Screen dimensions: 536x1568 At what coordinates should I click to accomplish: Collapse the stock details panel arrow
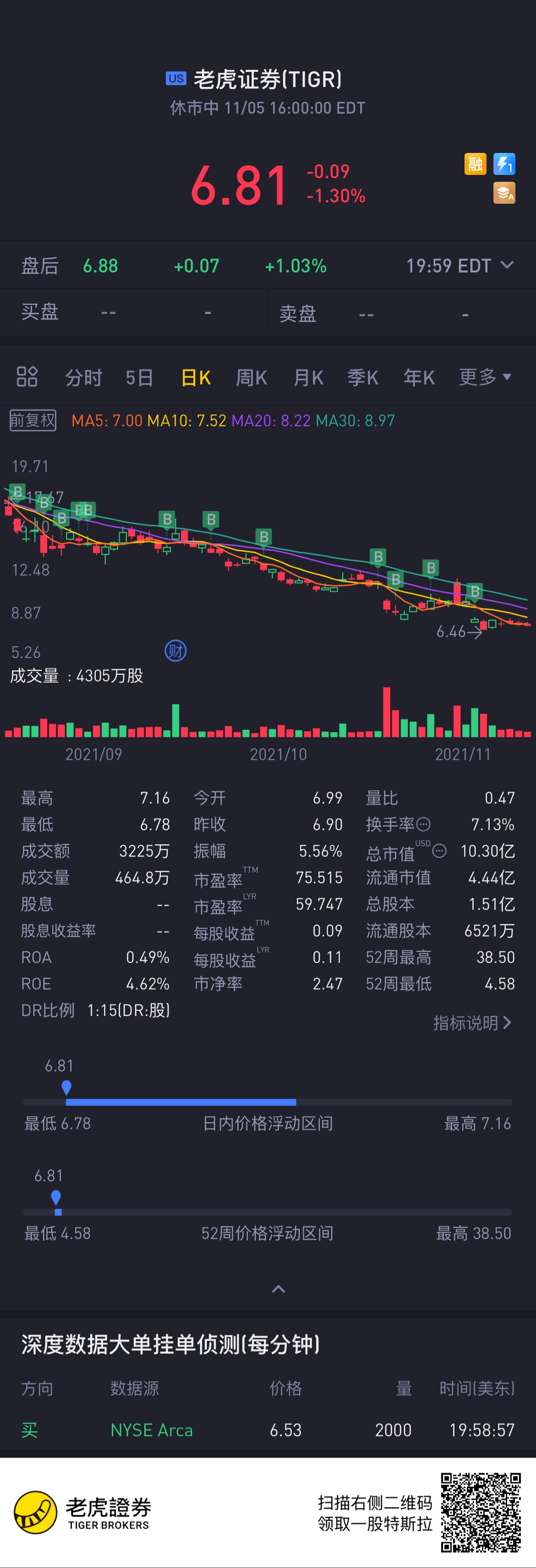278,1289
